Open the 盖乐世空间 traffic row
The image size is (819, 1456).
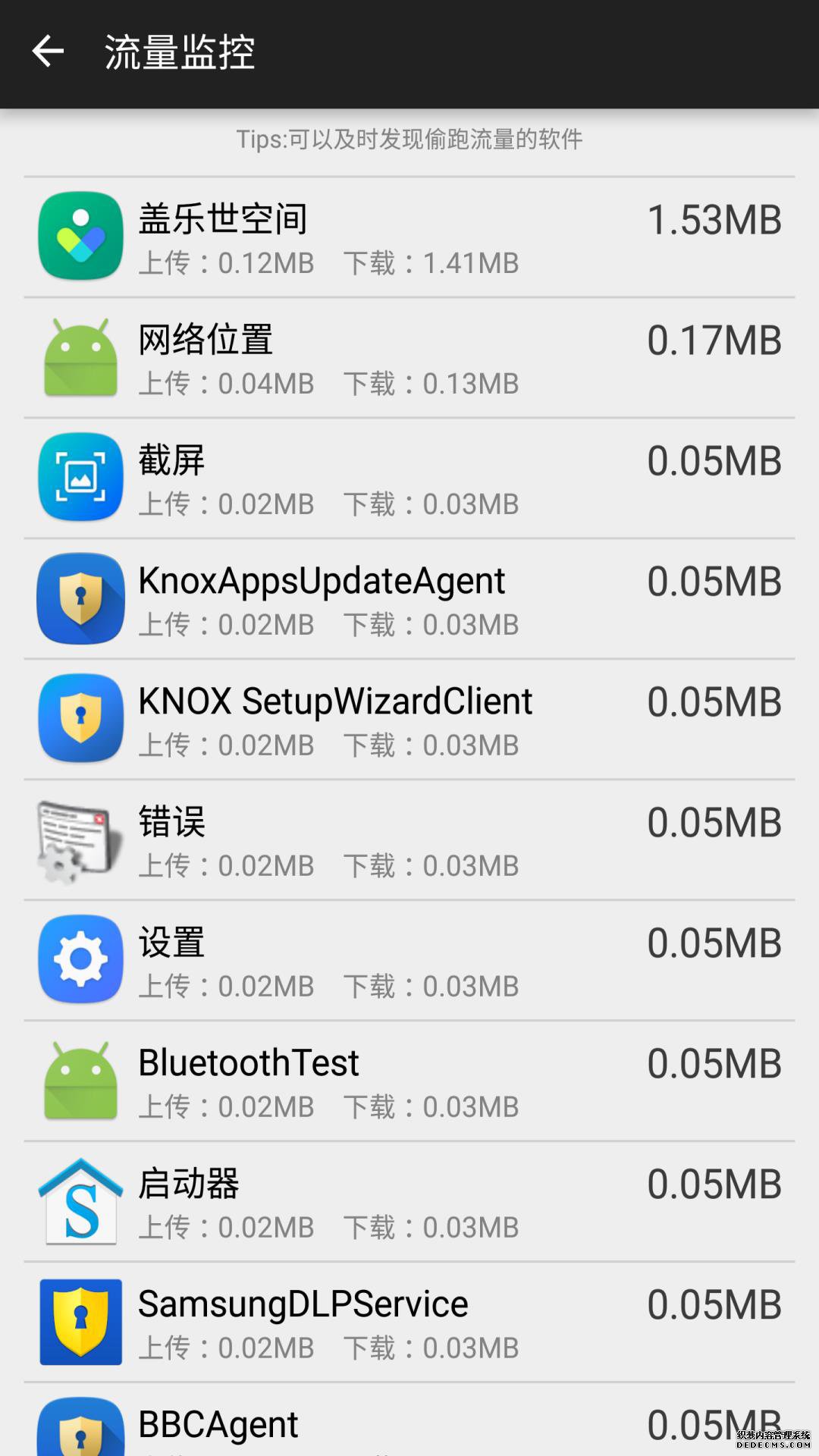(x=409, y=237)
